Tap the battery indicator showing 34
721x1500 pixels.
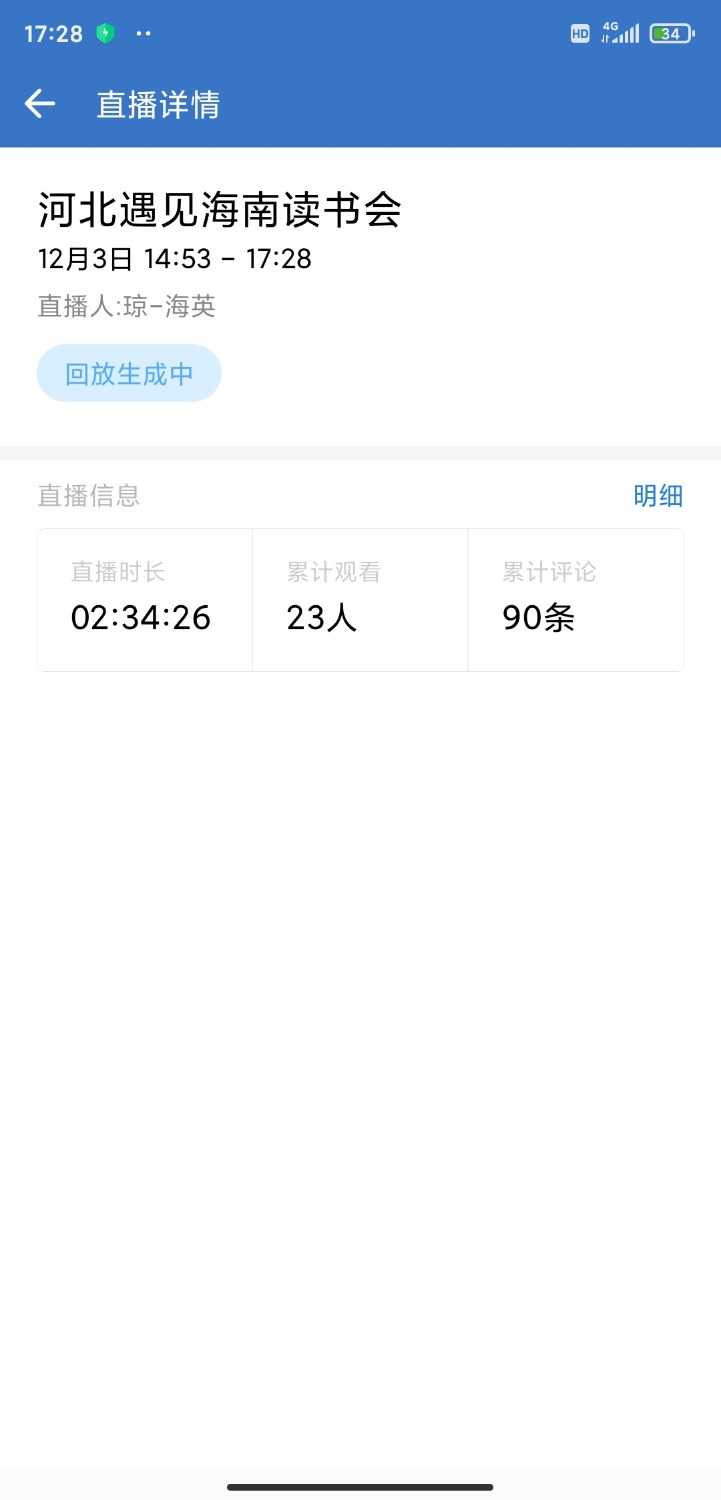[x=670, y=33]
